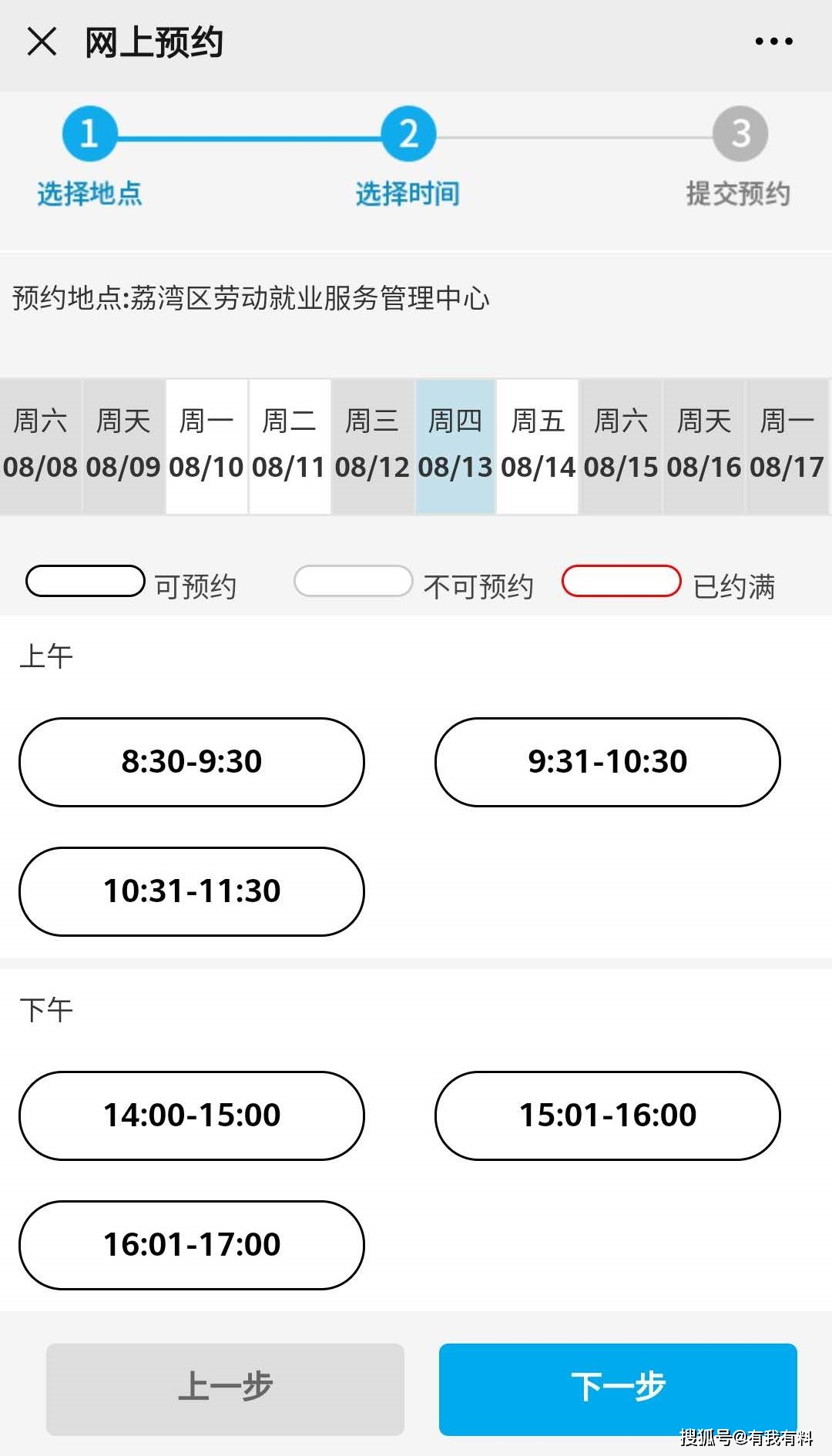Book the 14:00-15:00 afternoon slot
The width and height of the screenshot is (832, 1456).
pos(192,1115)
